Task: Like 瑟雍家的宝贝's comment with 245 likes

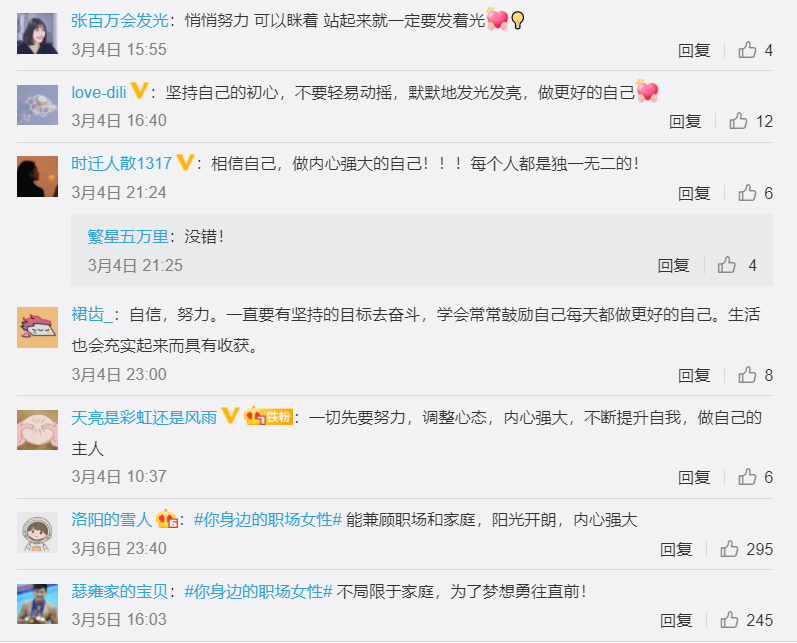Action: pos(730,620)
